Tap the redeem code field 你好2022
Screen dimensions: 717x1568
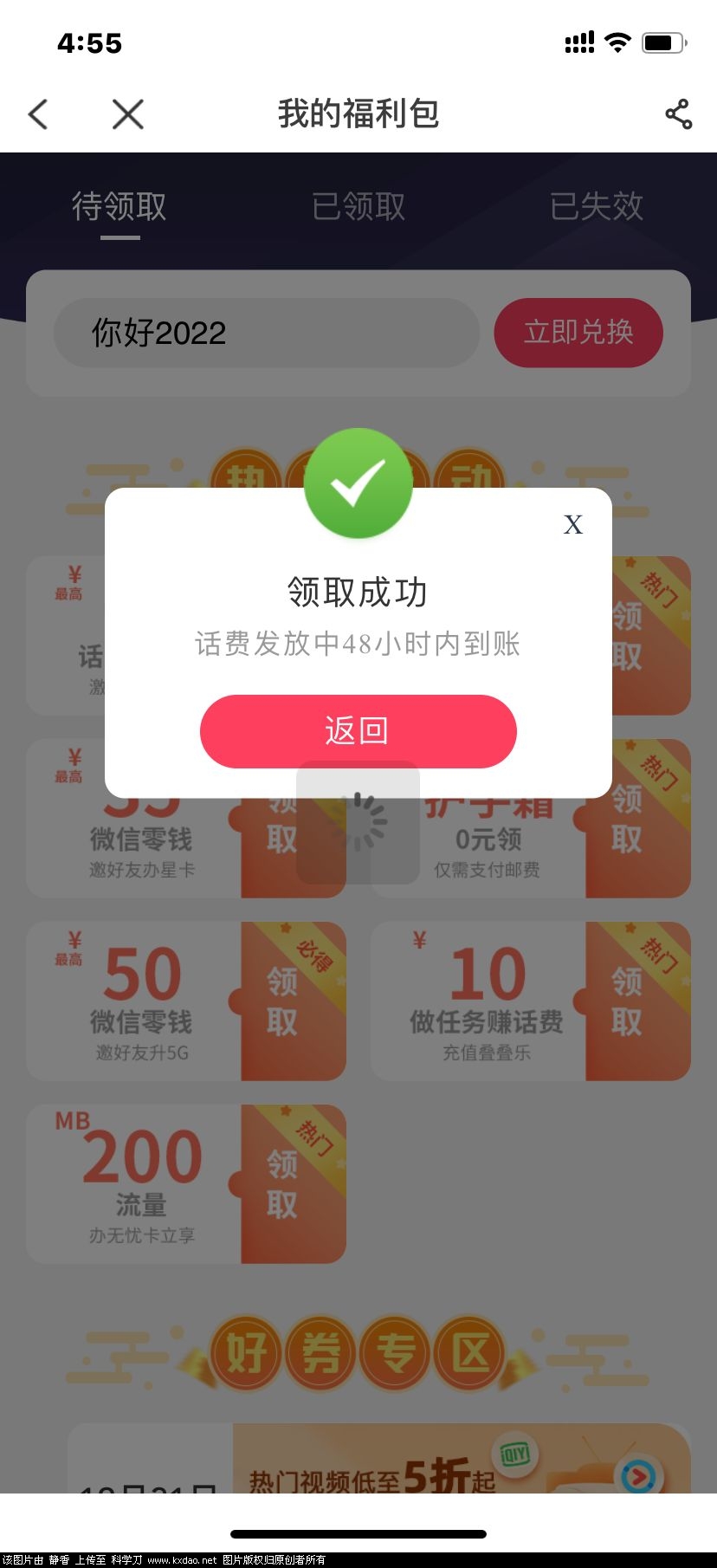(x=266, y=334)
